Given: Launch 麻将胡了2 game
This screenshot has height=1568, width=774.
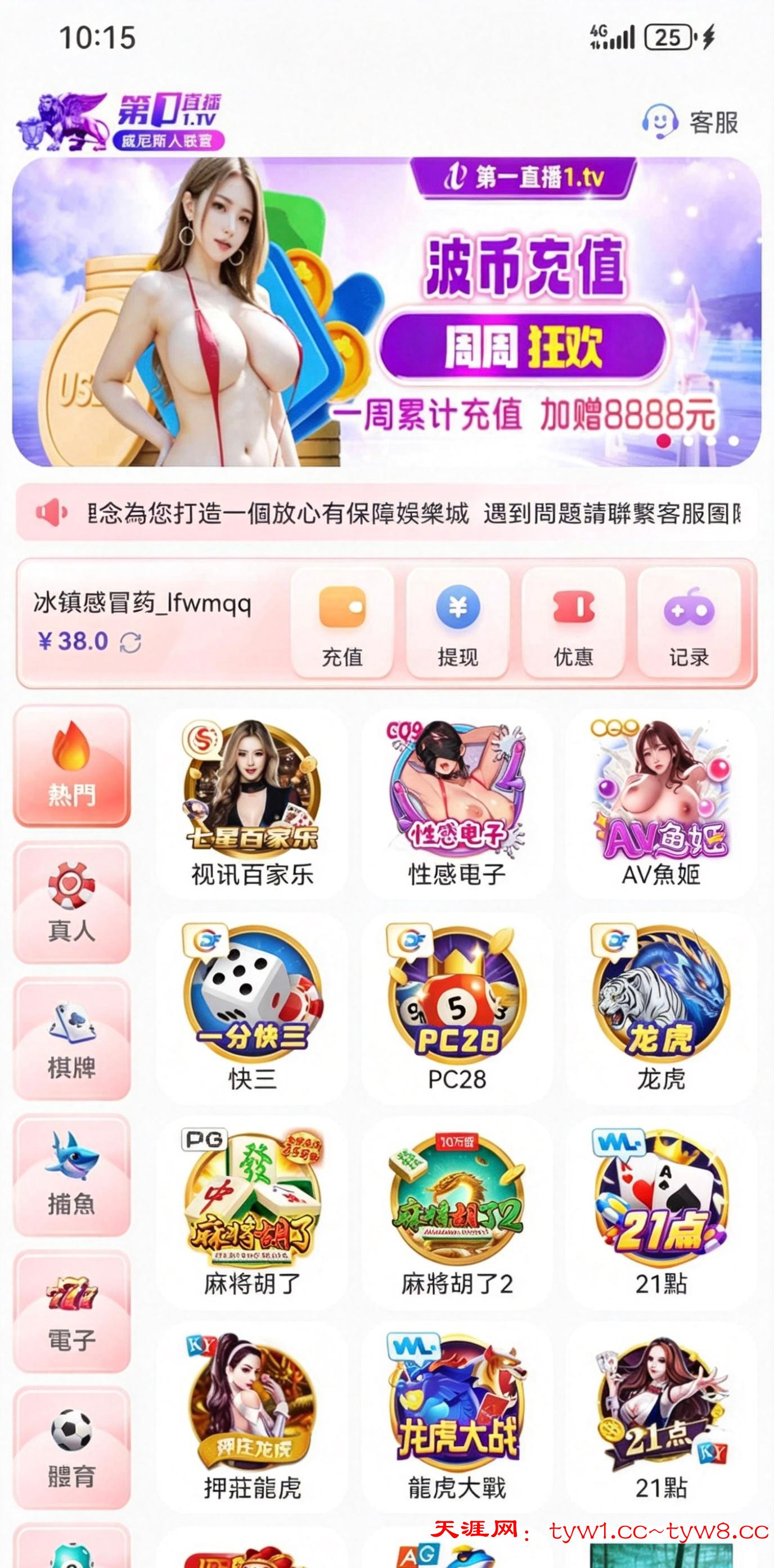Looking at the screenshot, I should 457,1213.
